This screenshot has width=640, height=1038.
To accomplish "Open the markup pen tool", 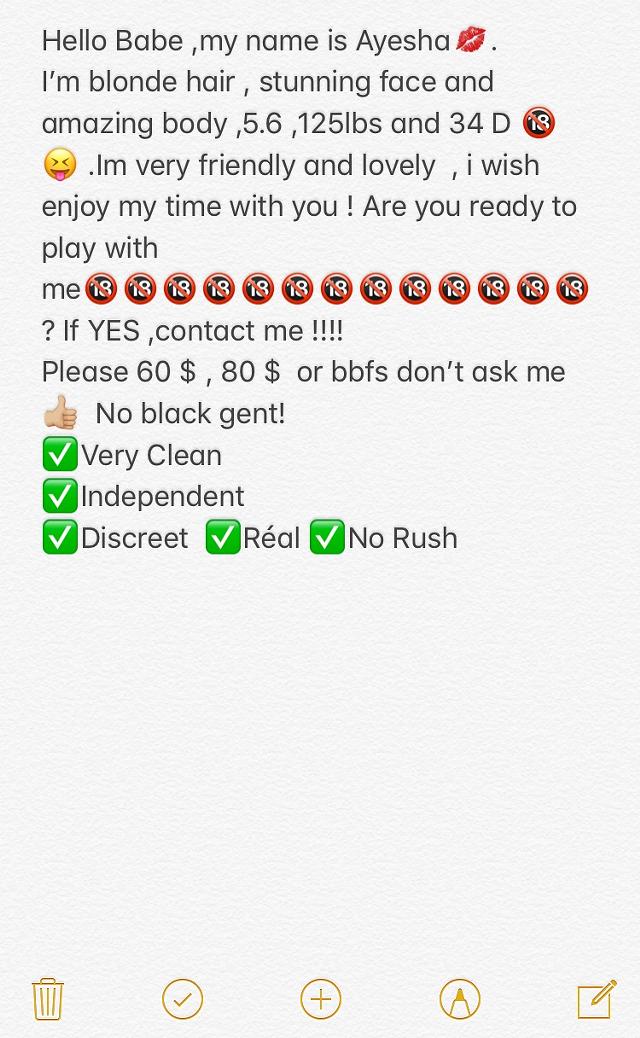I will point(460,999).
